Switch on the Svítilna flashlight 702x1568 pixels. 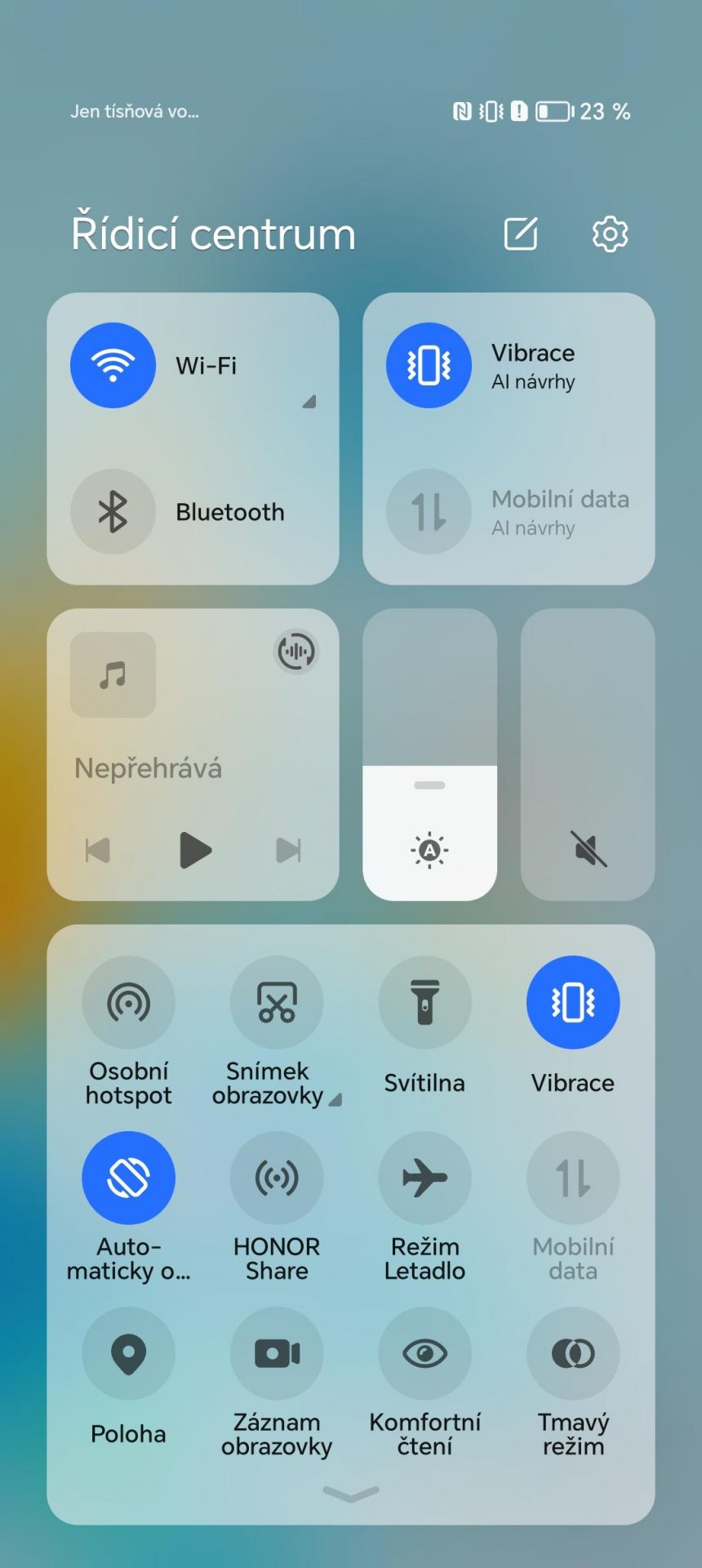click(425, 1003)
